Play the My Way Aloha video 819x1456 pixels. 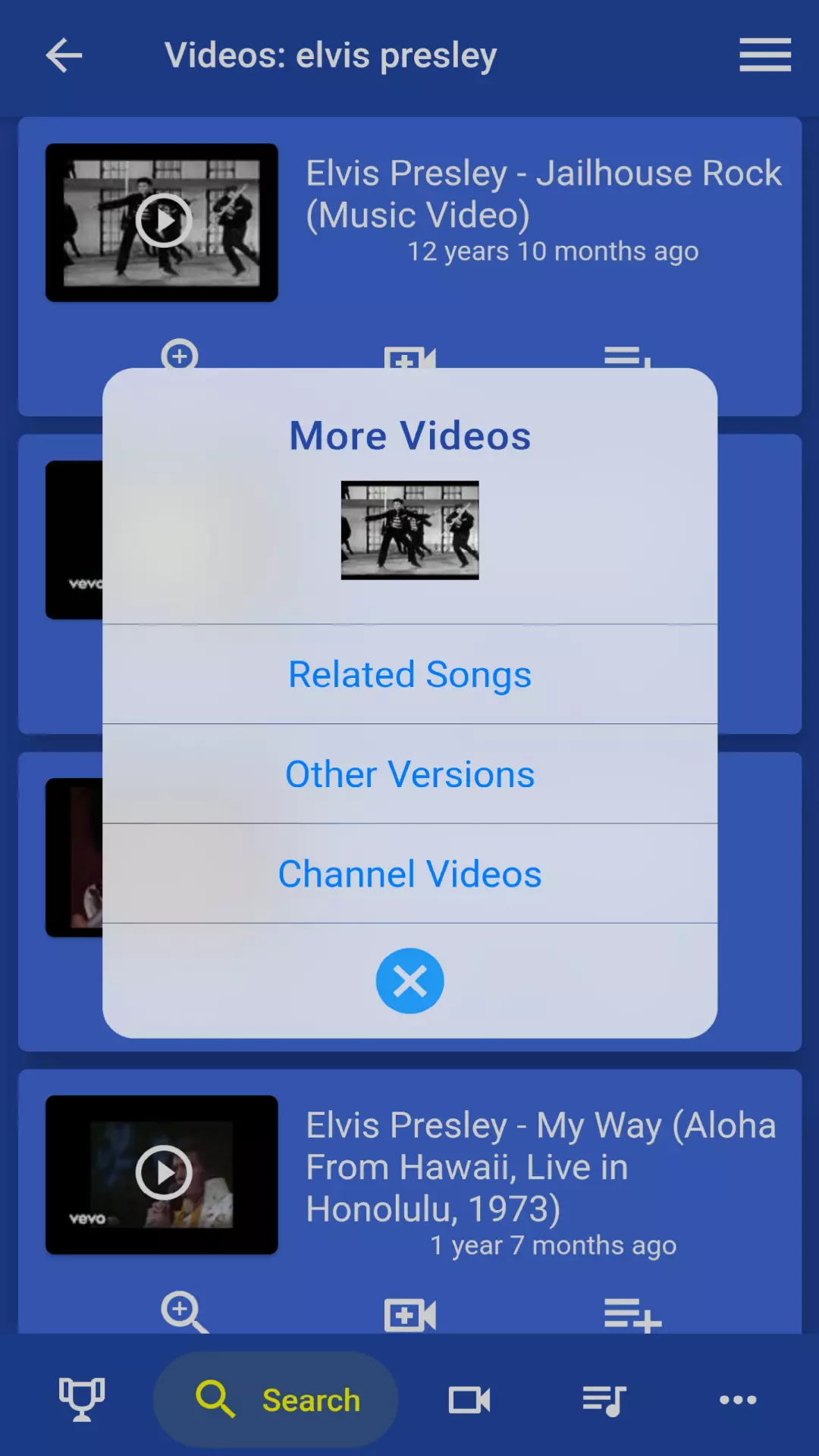[162, 1173]
